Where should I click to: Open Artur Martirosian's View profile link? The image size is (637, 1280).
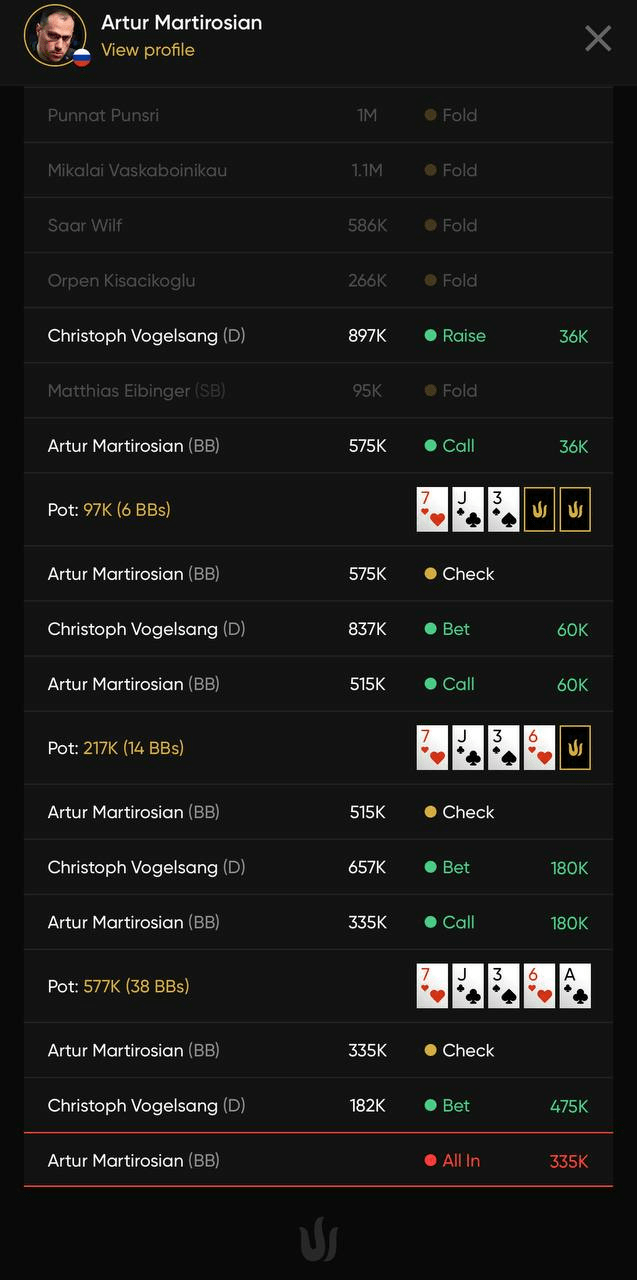pyautogui.click(x=148, y=50)
